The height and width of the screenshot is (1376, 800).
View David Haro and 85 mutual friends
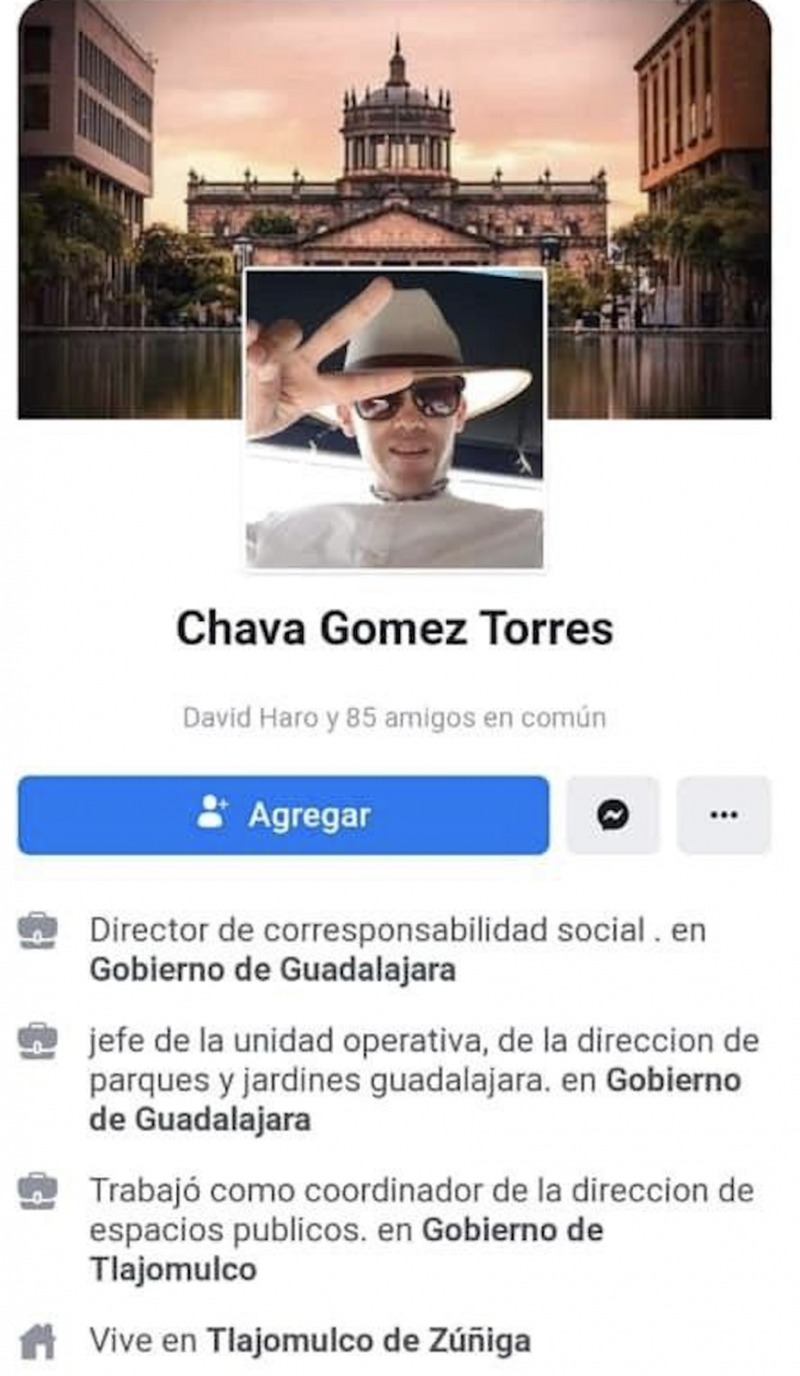pyautogui.click(x=394, y=718)
